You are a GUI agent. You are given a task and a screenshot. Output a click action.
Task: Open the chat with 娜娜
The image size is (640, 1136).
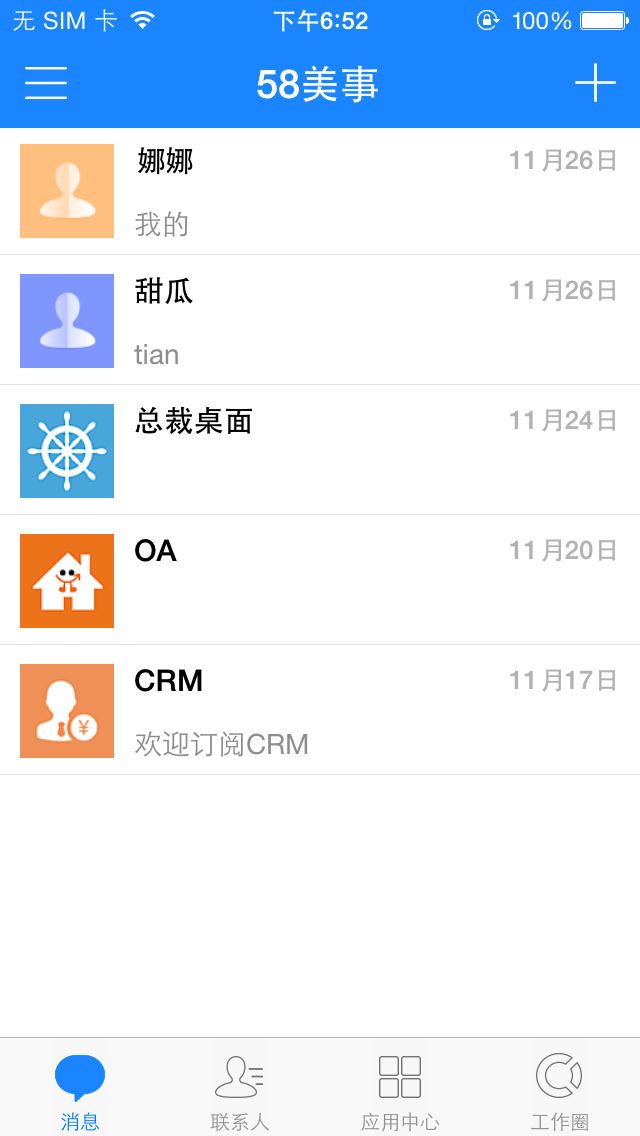[320, 191]
